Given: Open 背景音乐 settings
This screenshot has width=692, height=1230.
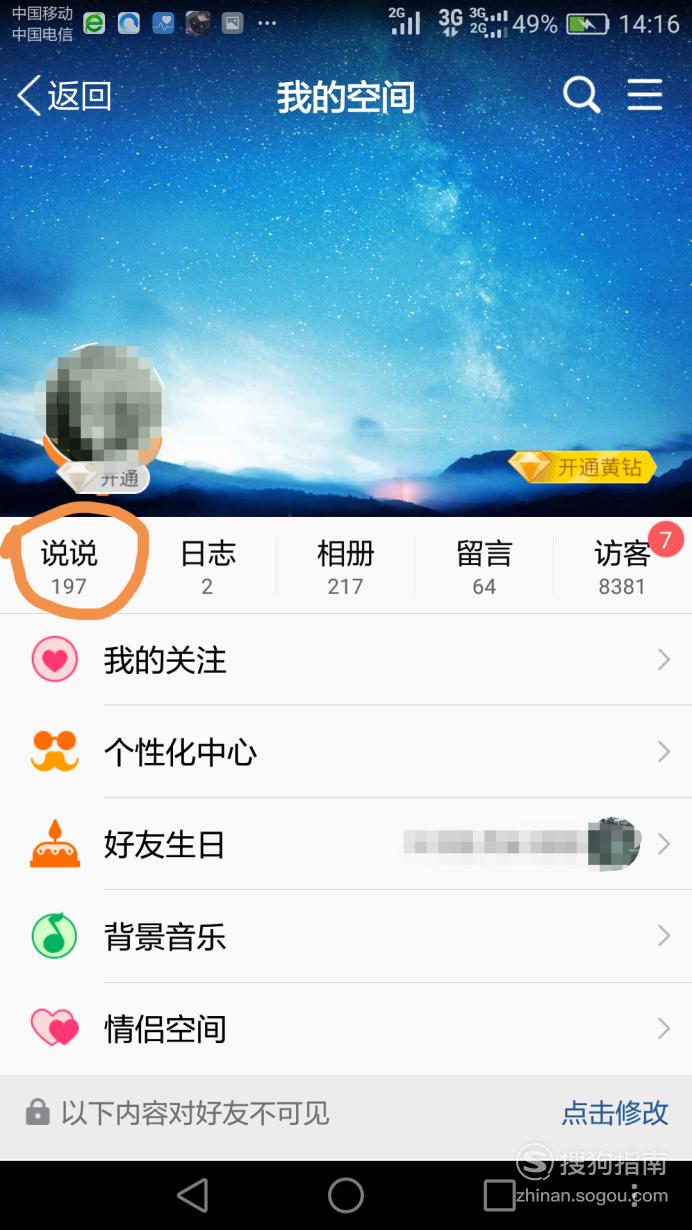Looking at the screenshot, I should tap(346, 937).
